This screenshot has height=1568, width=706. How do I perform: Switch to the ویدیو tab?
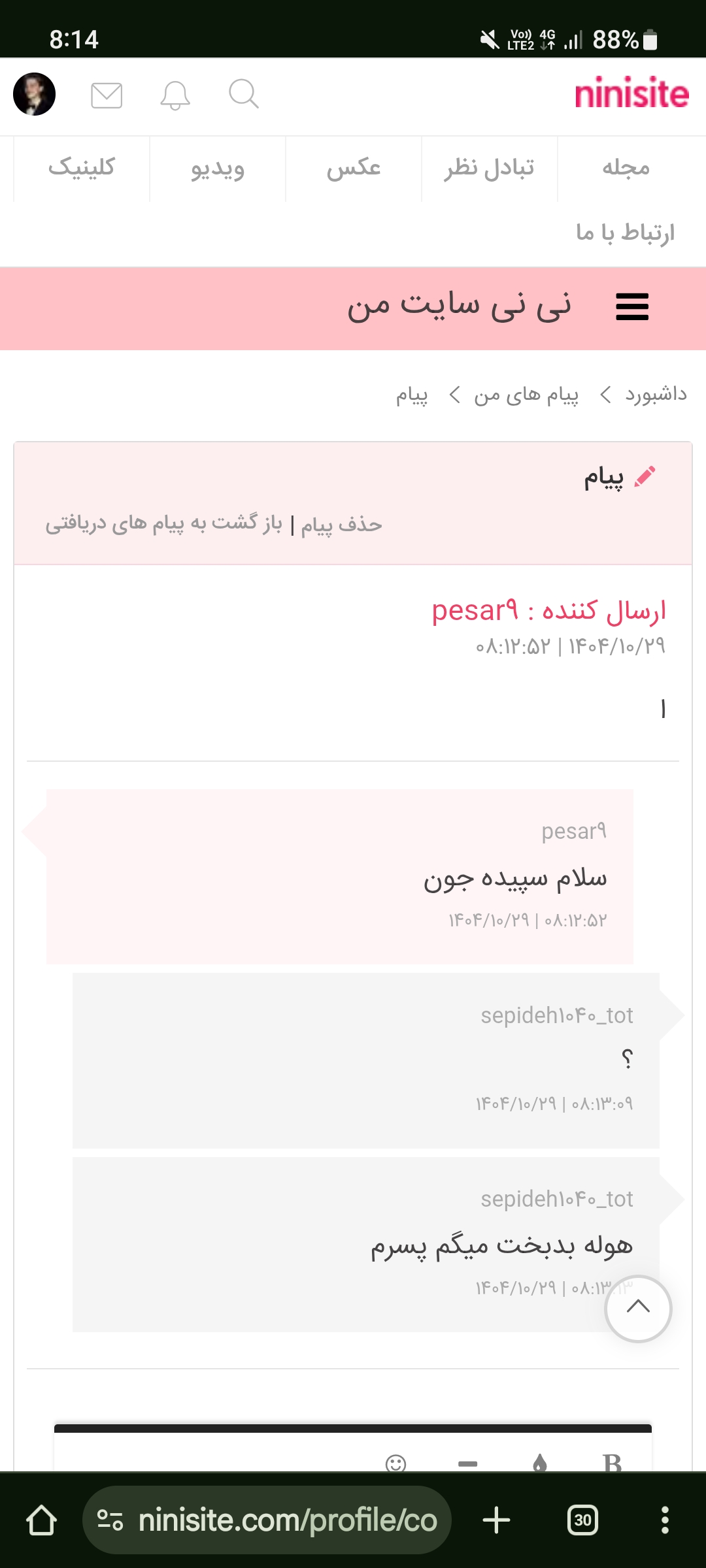point(218,168)
